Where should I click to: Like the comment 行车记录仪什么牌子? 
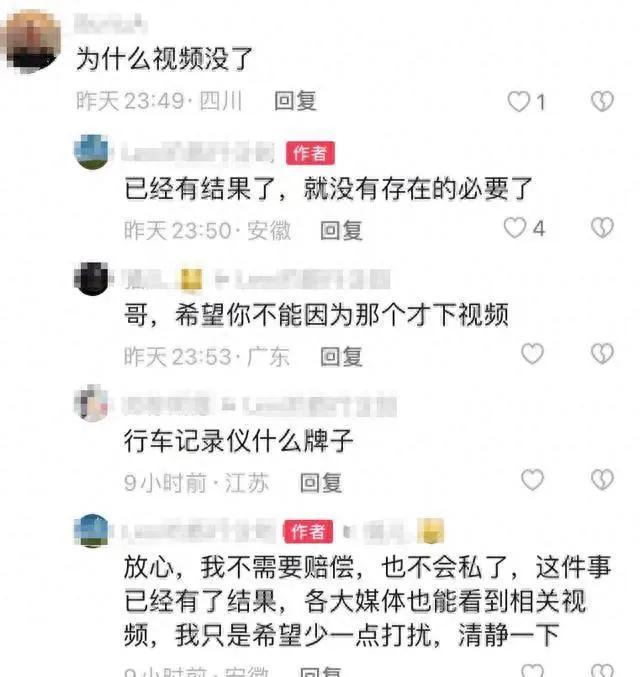click(x=532, y=481)
